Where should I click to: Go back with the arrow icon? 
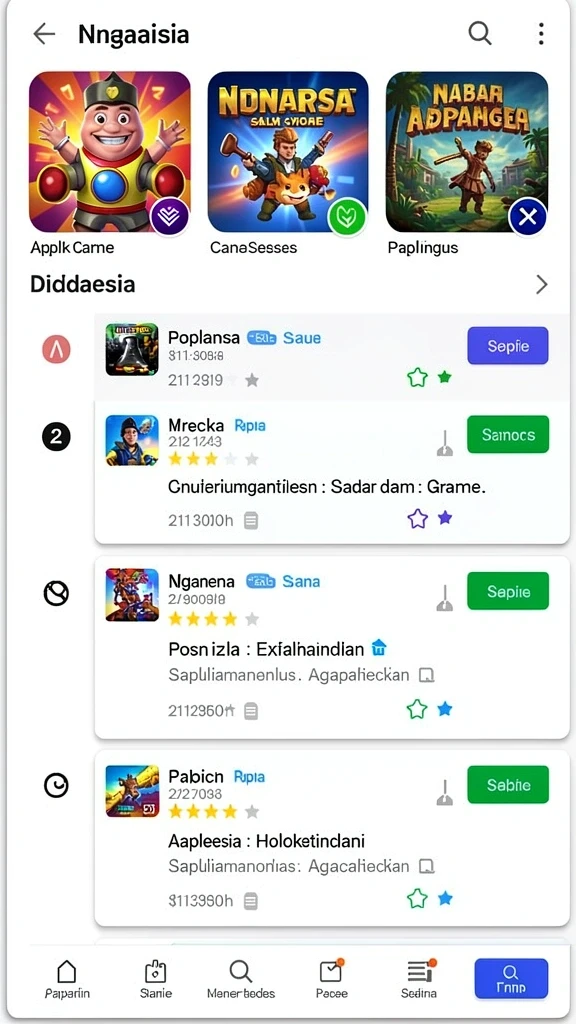click(x=44, y=33)
